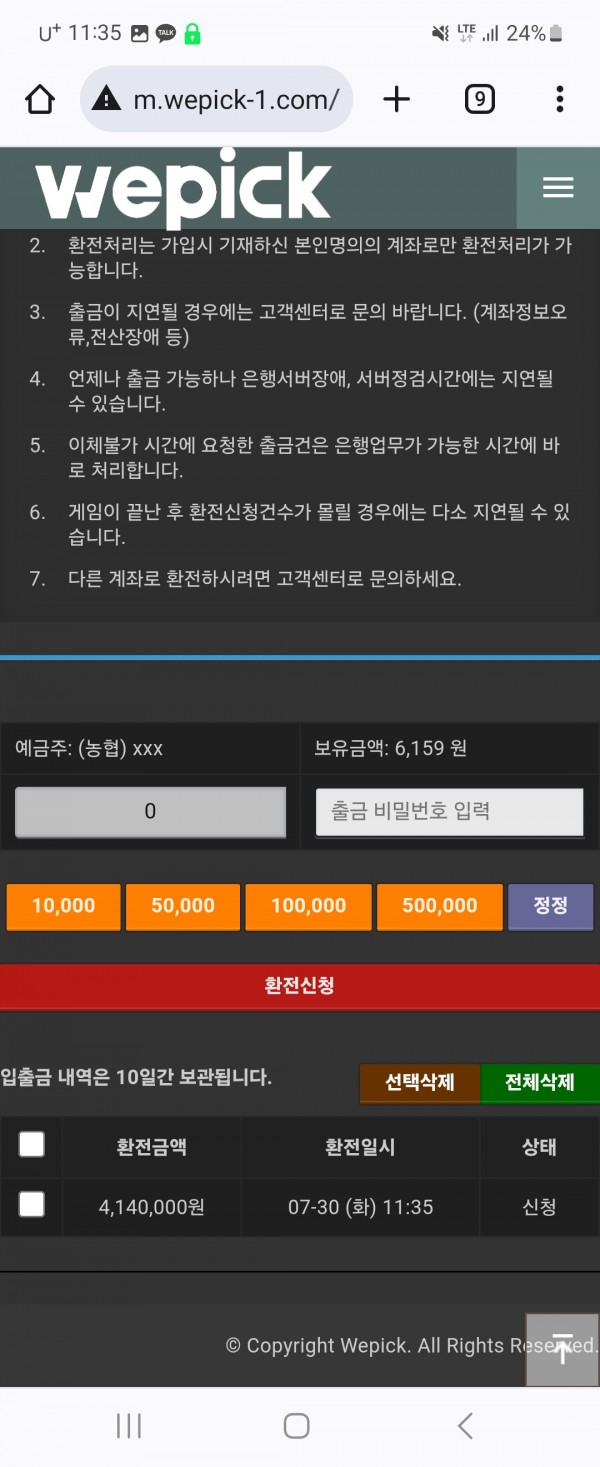The image size is (600, 1467).
Task: Tap the system back button
Action: [x=465, y=1426]
